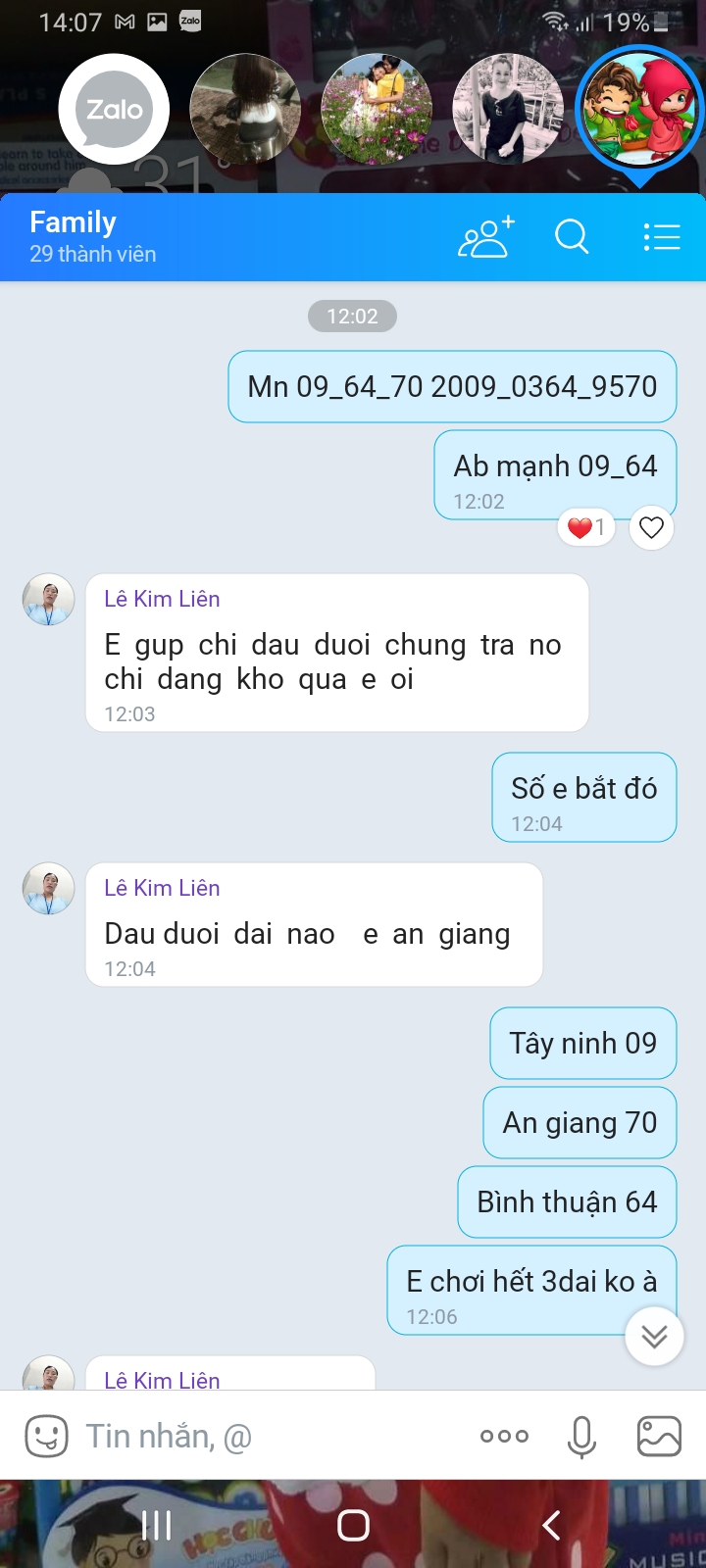
Task: Add members to the Family group
Action: click(485, 237)
